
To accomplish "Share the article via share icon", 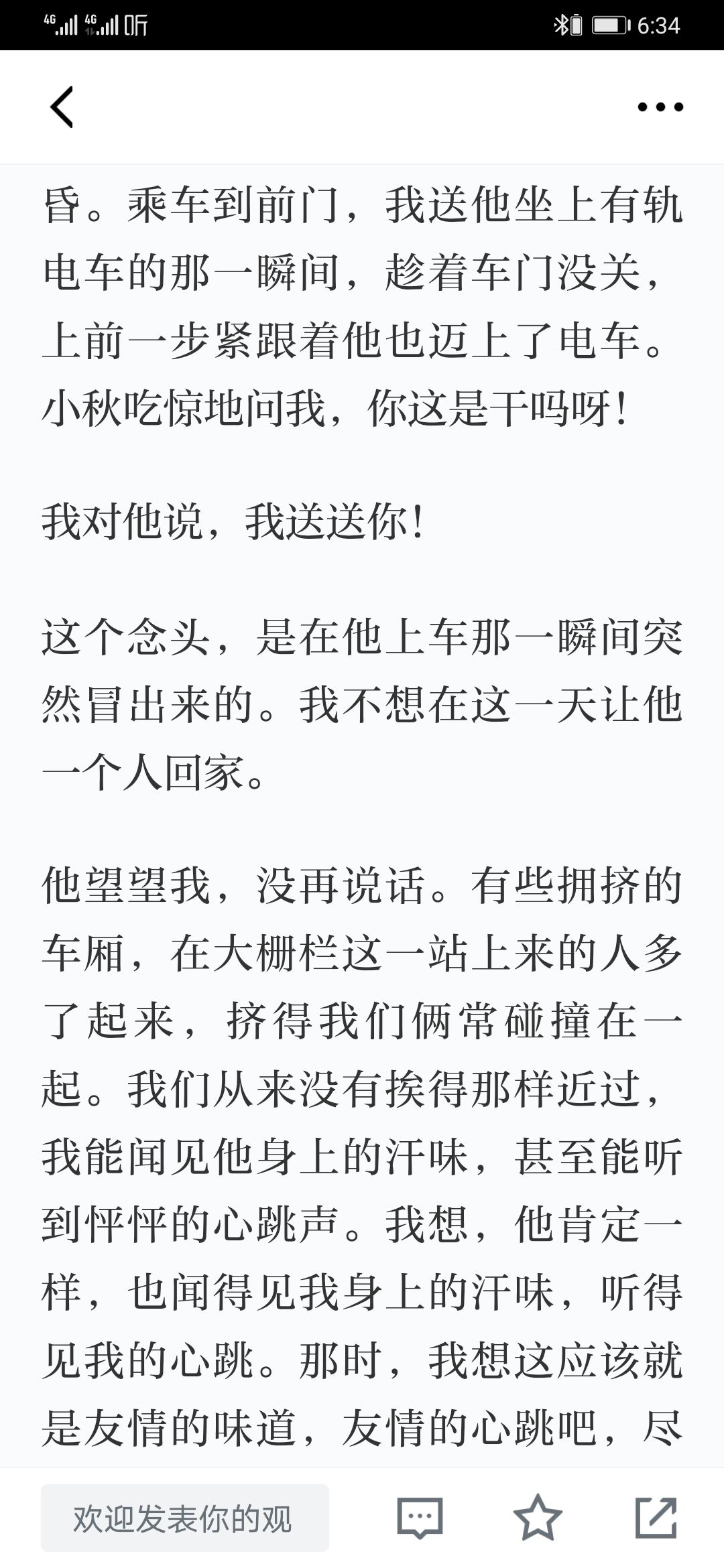I will pyautogui.click(x=656, y=1518).
